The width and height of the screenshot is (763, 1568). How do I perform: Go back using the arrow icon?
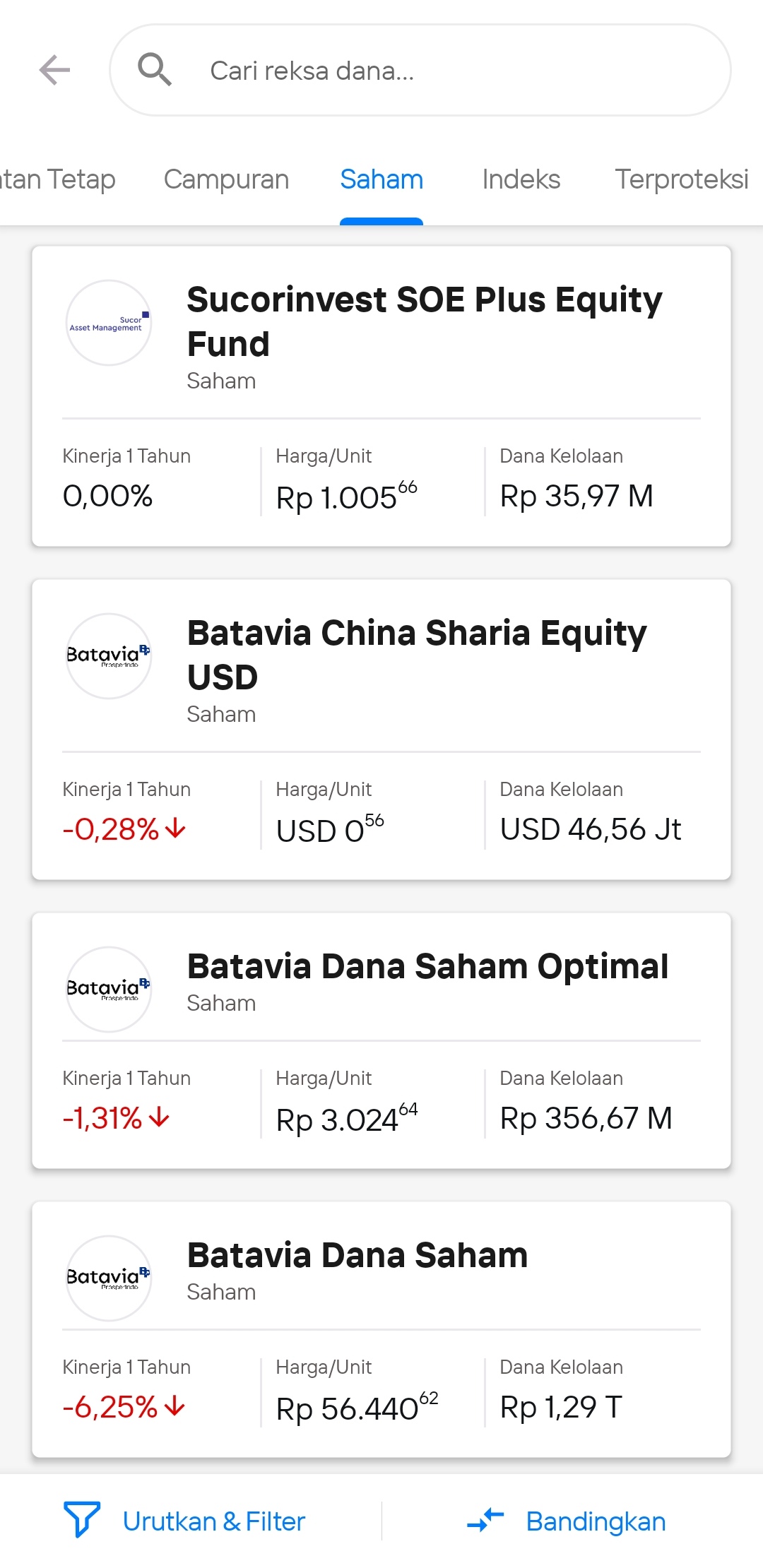point(54,70)
